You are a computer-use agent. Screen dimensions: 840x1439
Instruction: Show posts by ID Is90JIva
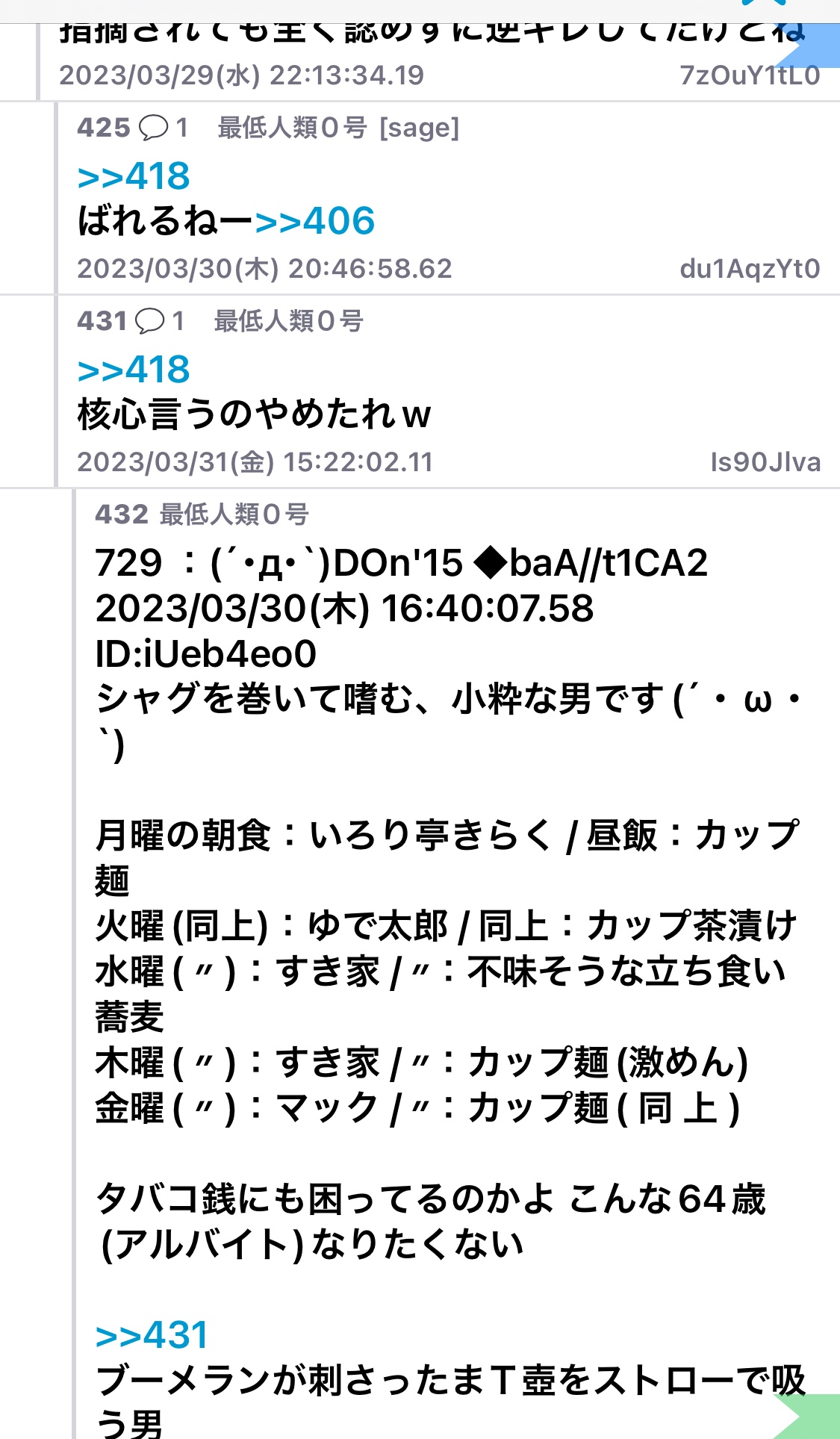coord(765,462)
